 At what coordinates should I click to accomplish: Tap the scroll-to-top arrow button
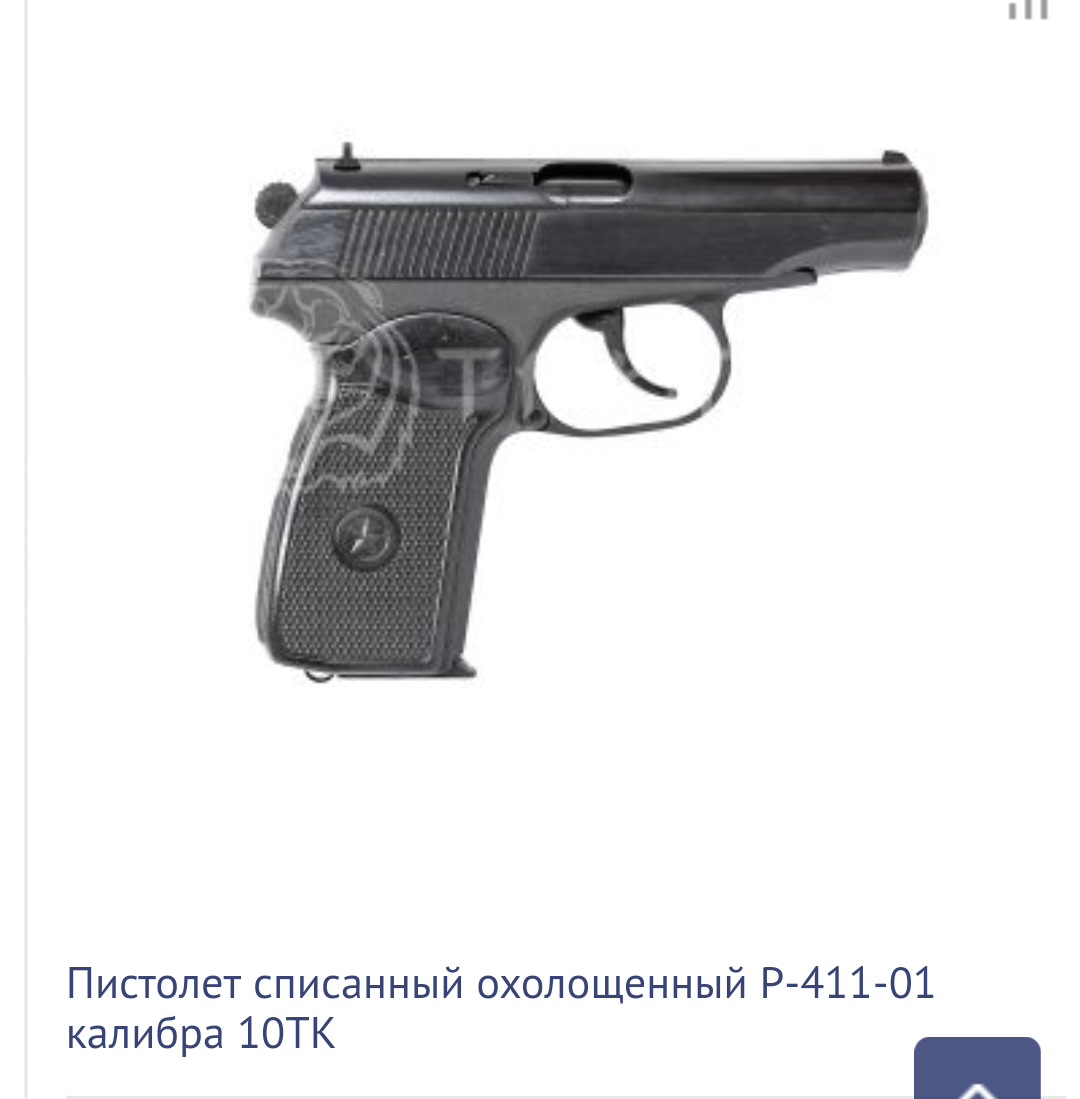[x=977, y=1072]
